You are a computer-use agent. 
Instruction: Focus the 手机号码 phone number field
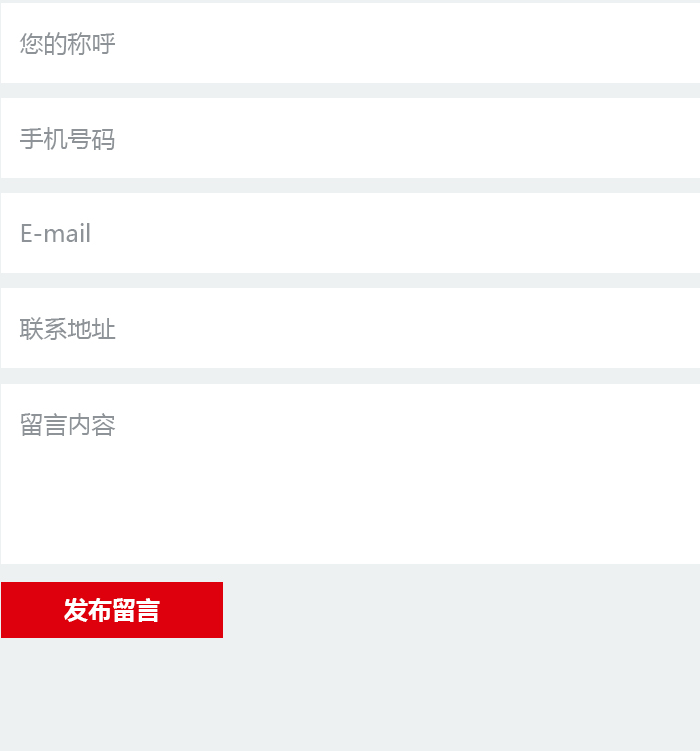pyautogui.click(x=350, y=138)
